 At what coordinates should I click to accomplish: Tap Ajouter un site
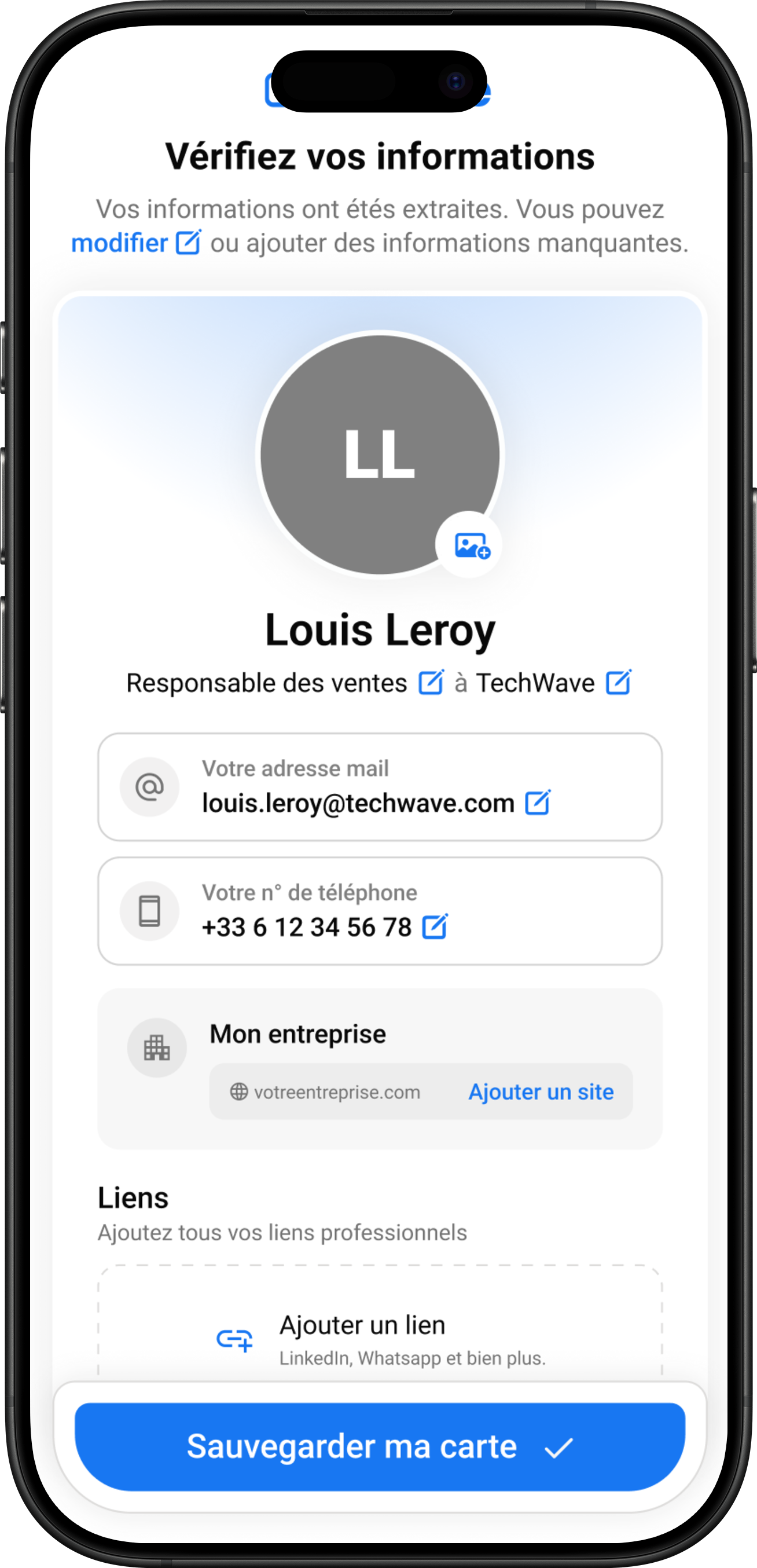pos(541,1091)
